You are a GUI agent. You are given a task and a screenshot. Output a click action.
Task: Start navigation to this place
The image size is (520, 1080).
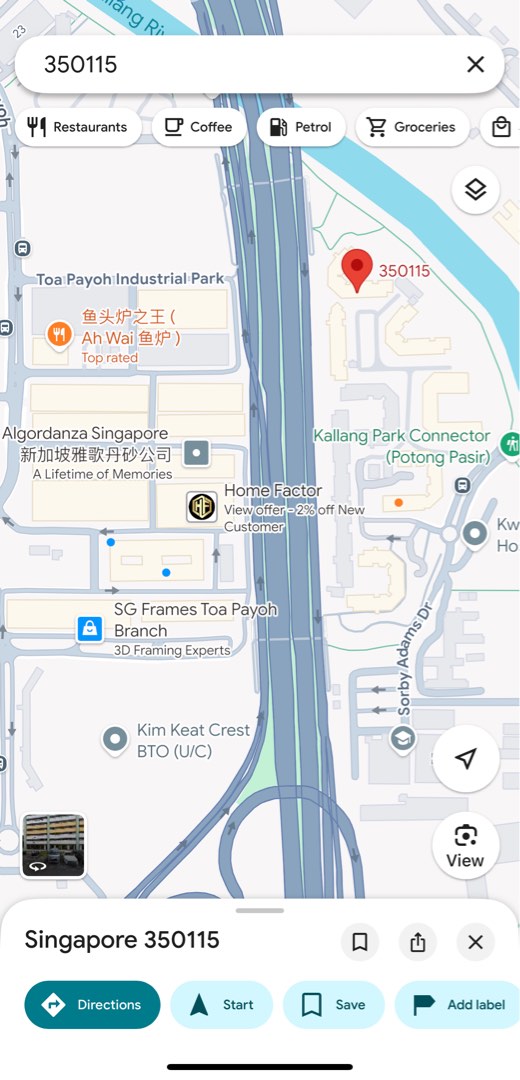coord(222,1005)
